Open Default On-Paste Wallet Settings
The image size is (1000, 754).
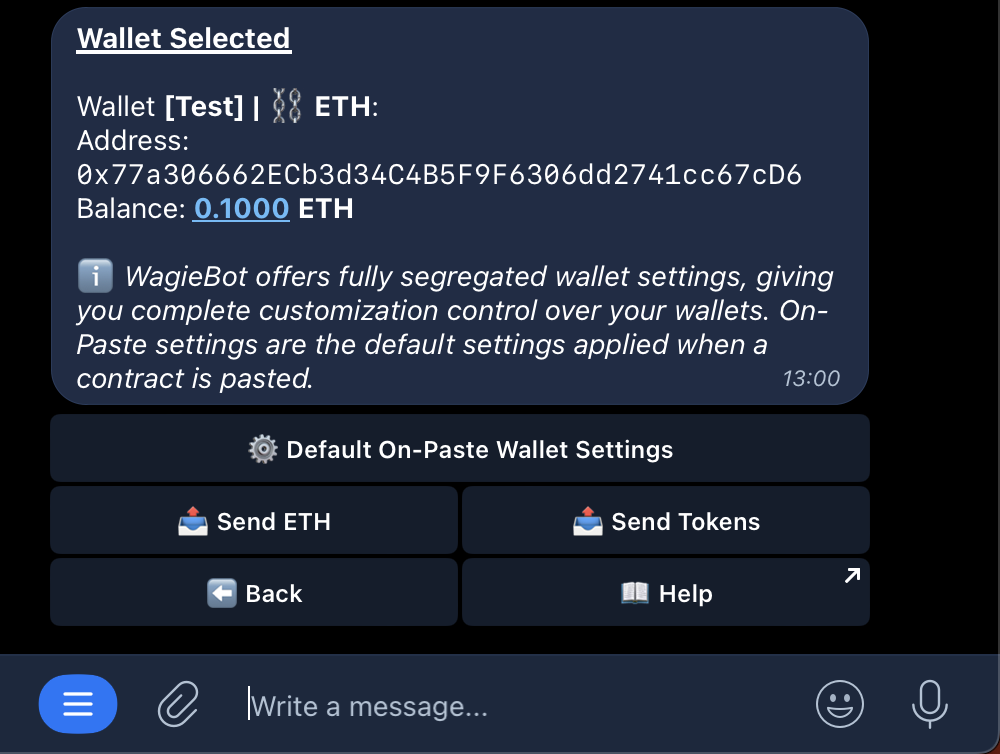coord(460,449)
